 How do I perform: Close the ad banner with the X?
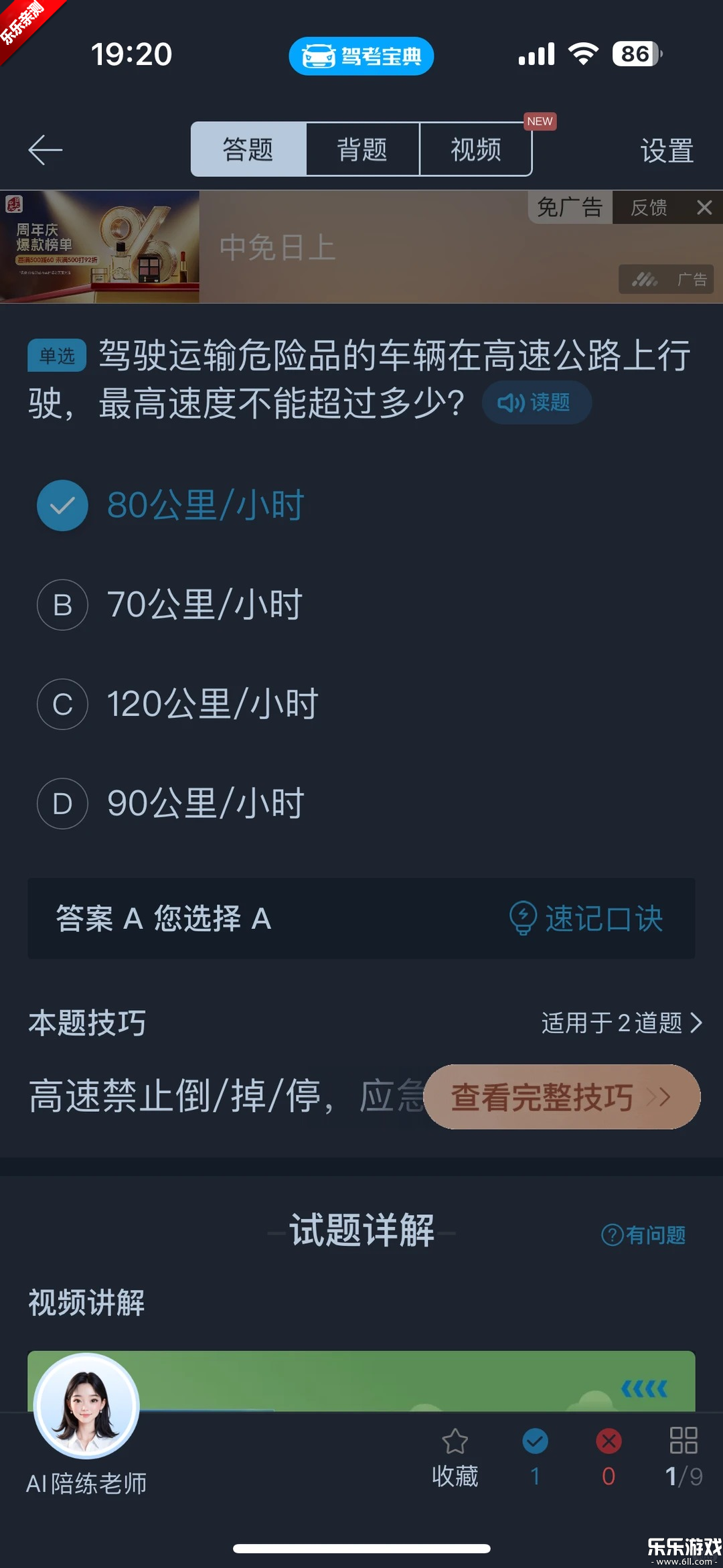click(x=704, y=208)
